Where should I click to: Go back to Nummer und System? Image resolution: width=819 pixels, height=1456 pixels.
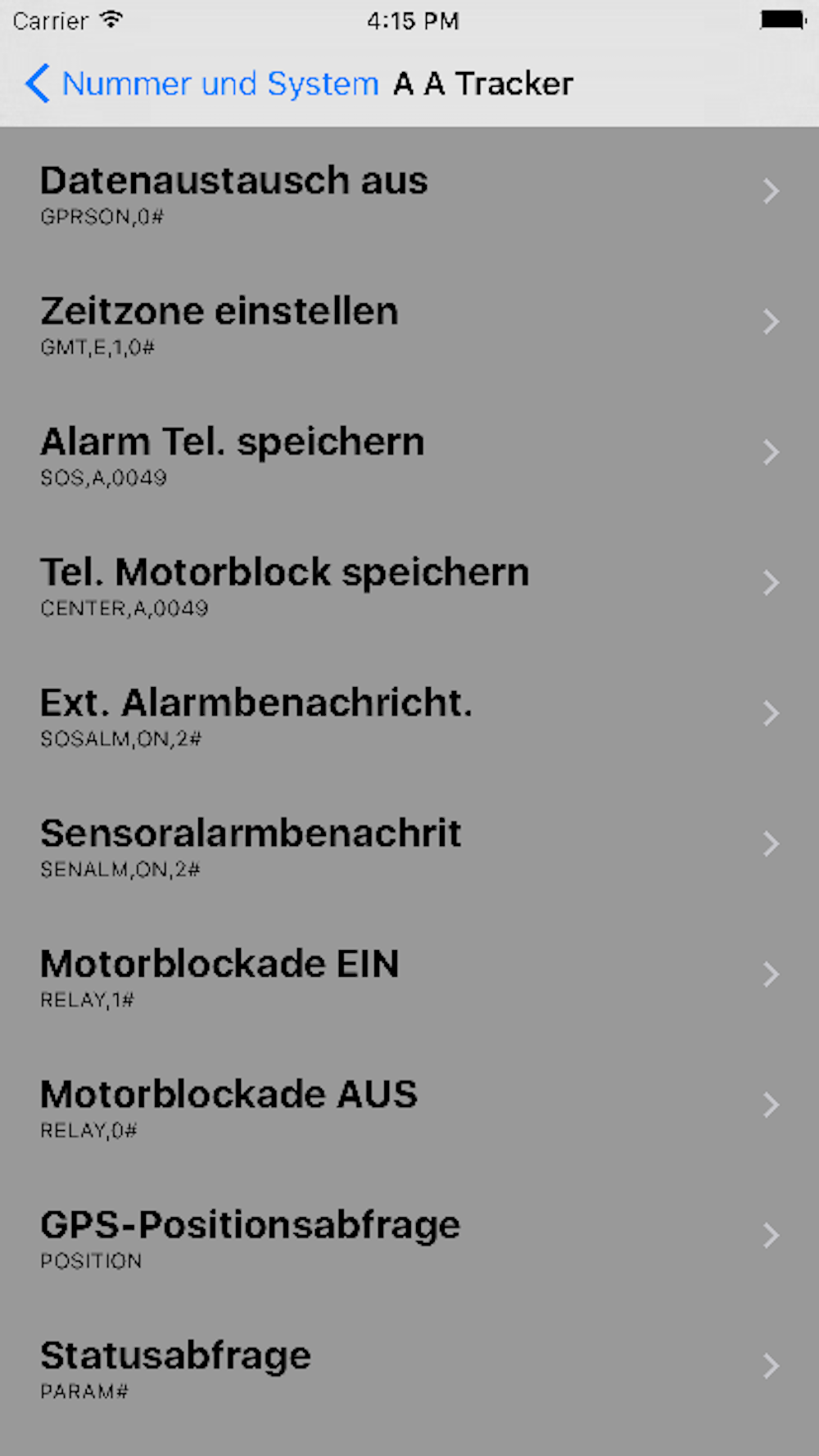(201, 84)
